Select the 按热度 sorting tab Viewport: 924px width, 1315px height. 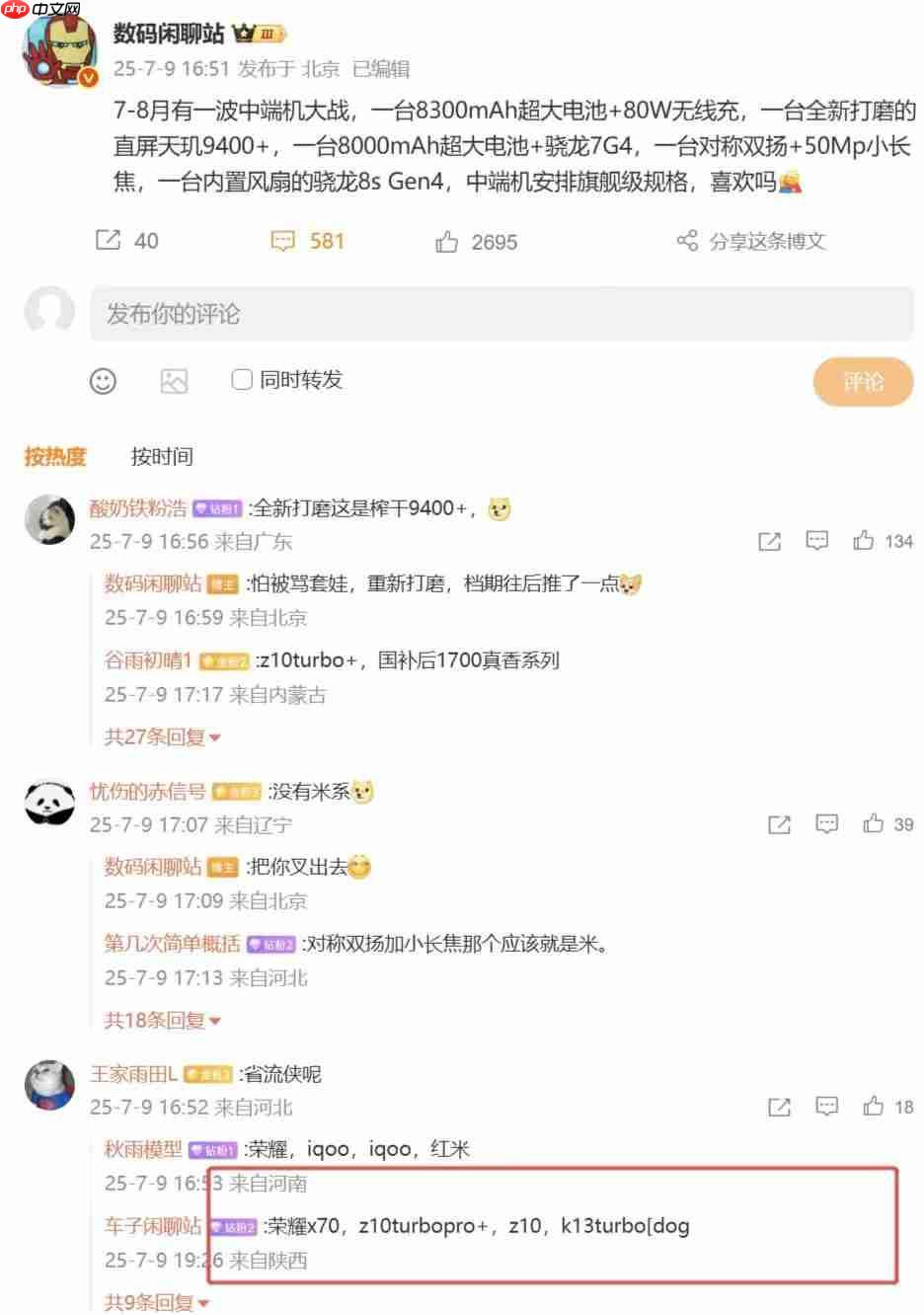(x=55, y=456)
